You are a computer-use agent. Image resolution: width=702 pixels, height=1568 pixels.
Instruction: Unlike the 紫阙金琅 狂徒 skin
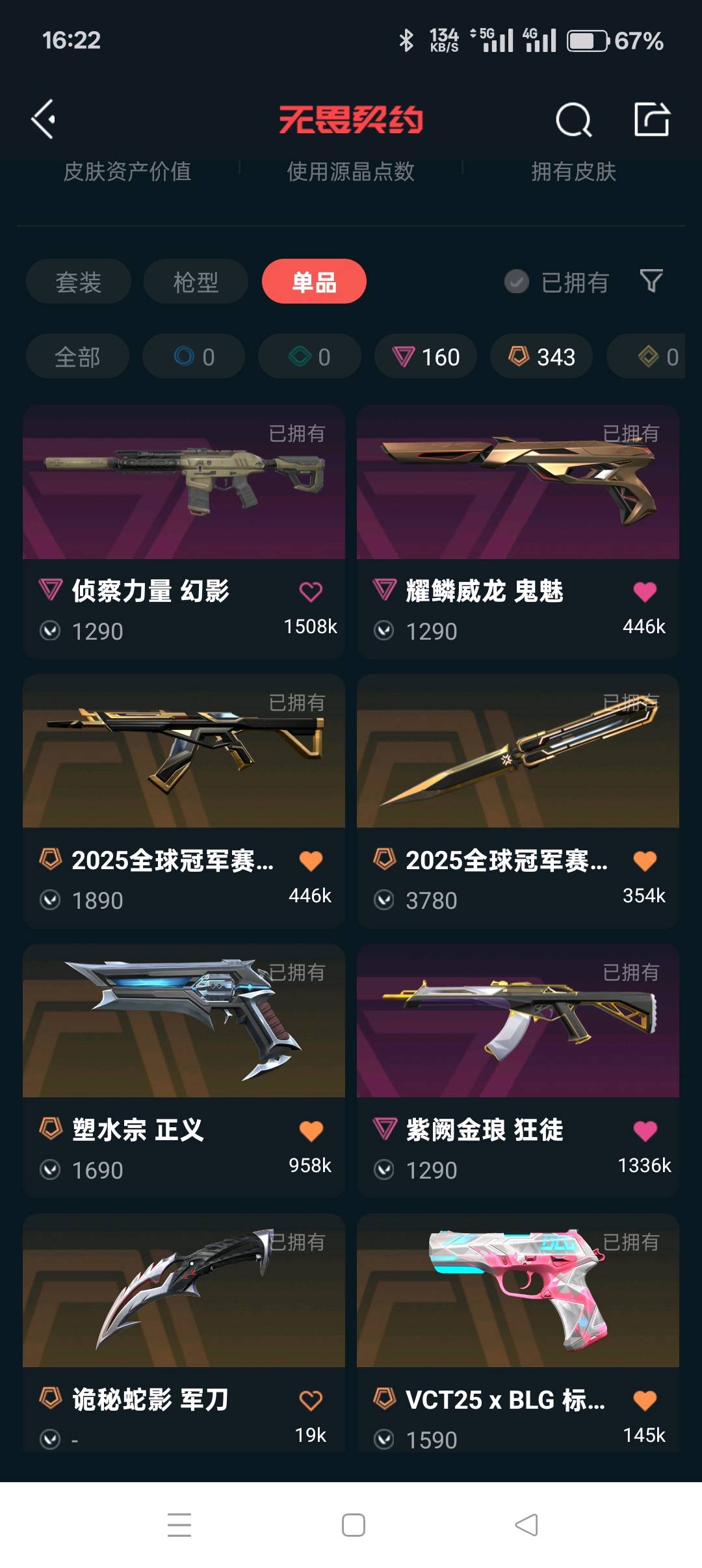(x=645, y=1130)
